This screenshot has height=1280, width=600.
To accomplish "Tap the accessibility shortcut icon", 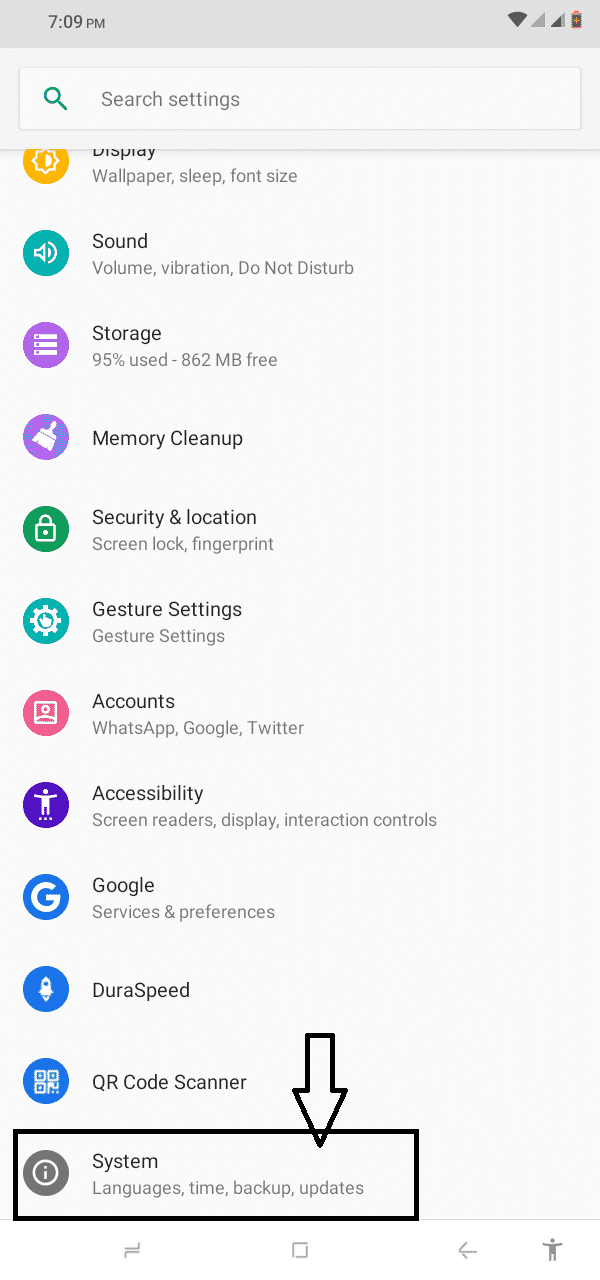I will 551,1249.
